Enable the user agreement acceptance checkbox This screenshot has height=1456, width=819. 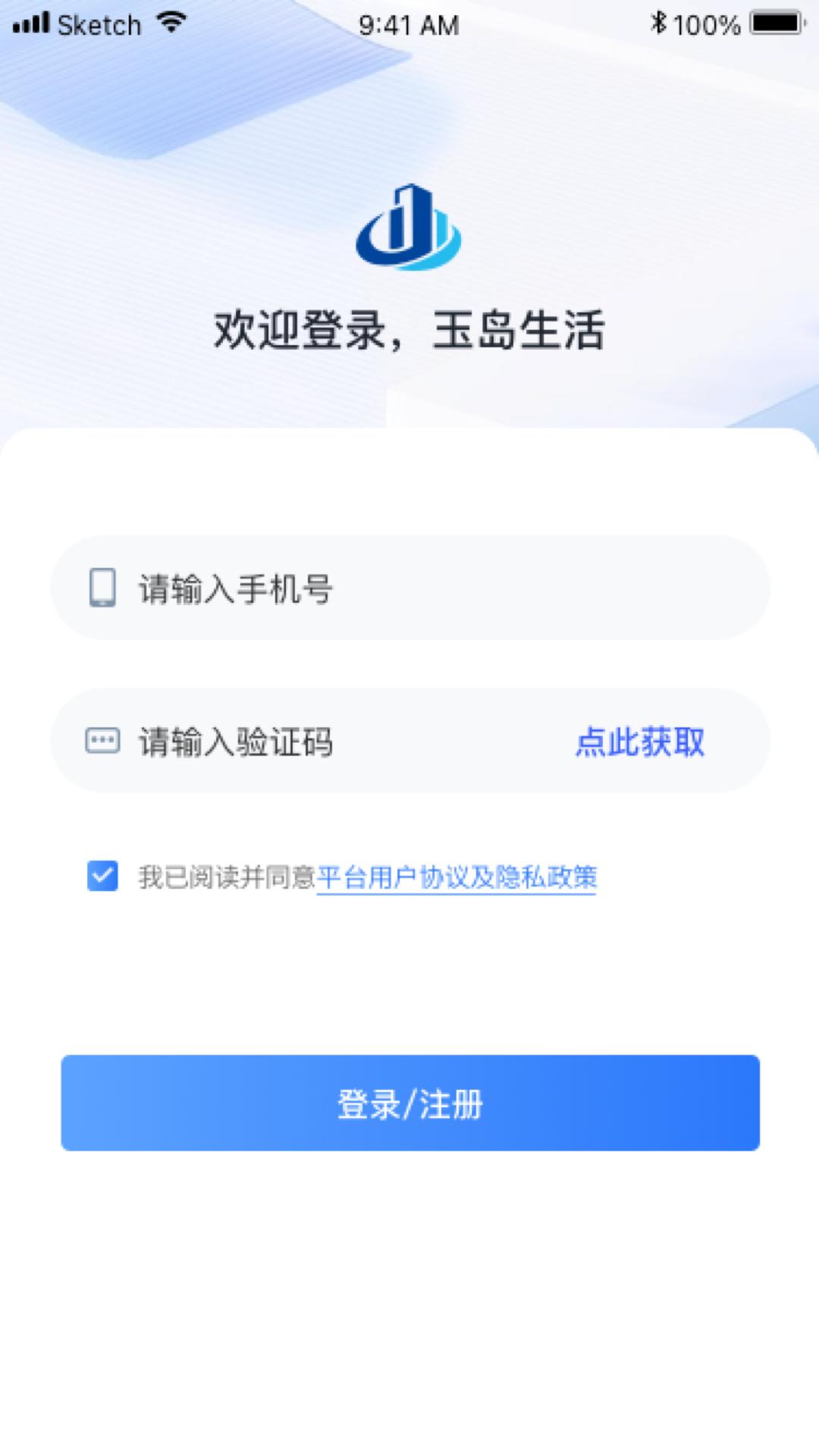(101, 876)
